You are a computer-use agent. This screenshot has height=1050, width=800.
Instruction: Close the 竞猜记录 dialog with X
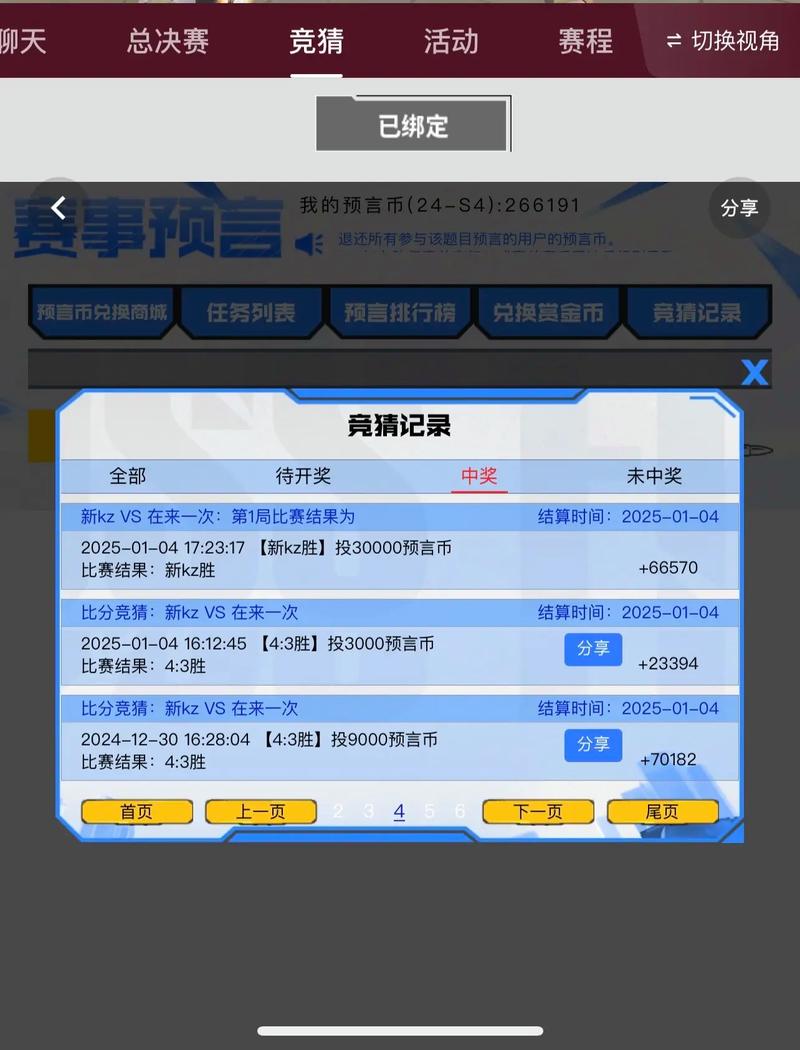coord(755,372)
